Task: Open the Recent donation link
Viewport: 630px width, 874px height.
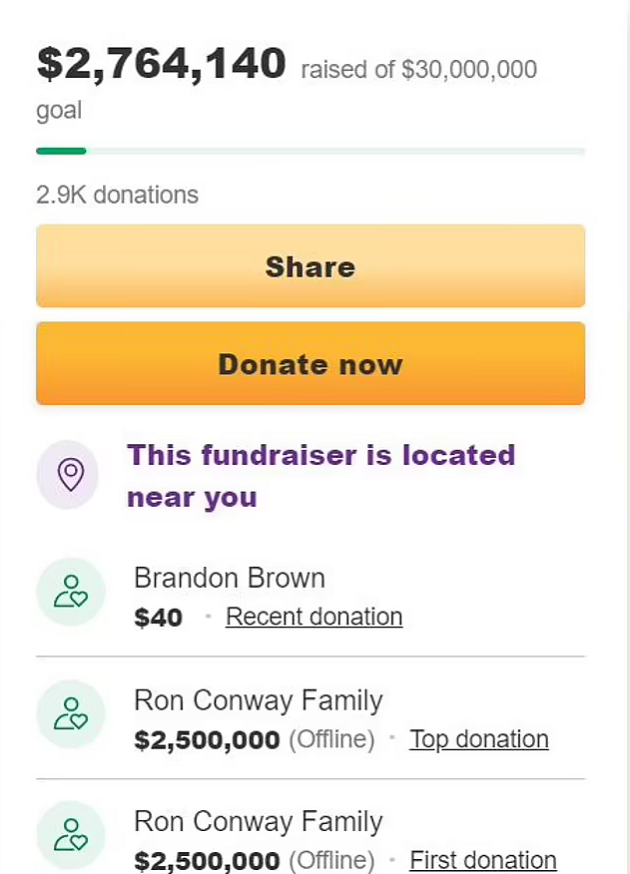Action: tap(314, 617)
